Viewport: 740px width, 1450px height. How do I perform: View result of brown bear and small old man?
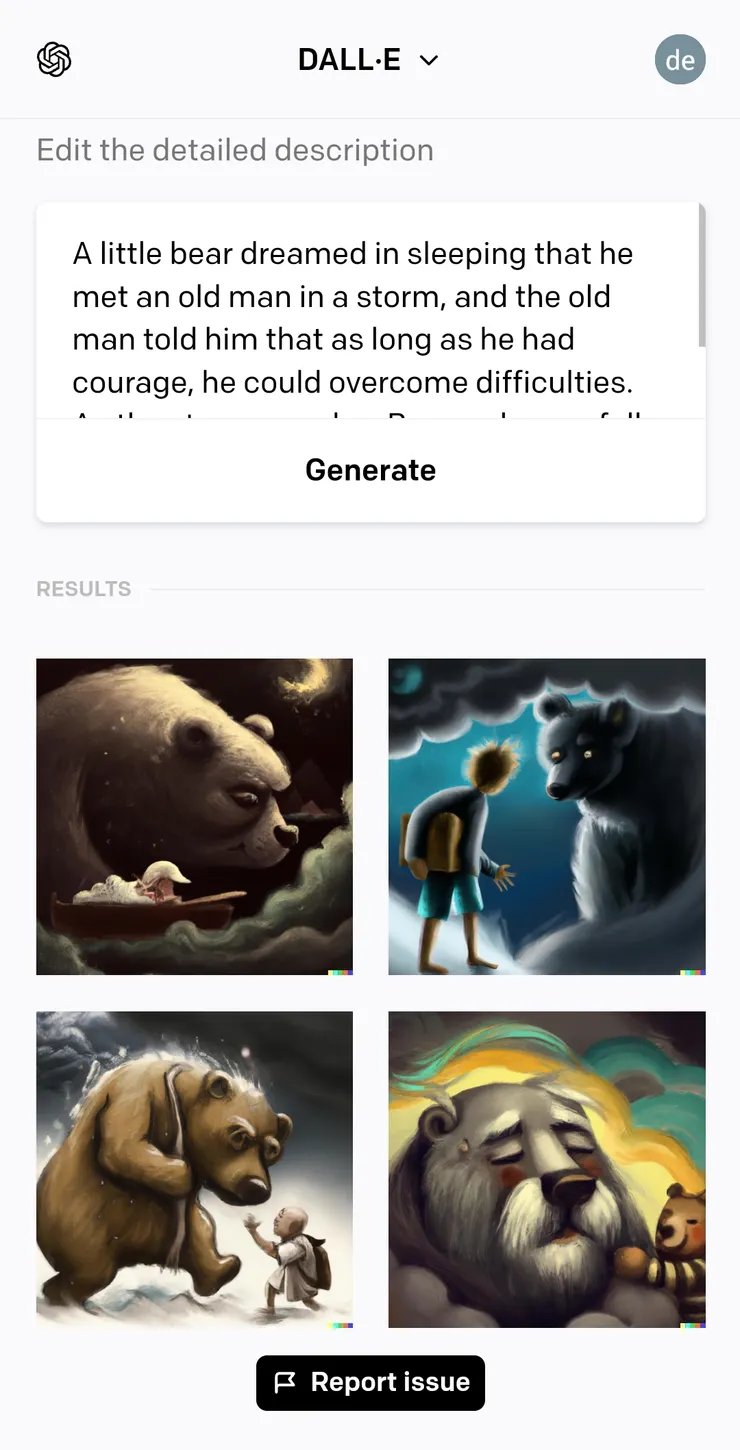(x=194, y=1169)
